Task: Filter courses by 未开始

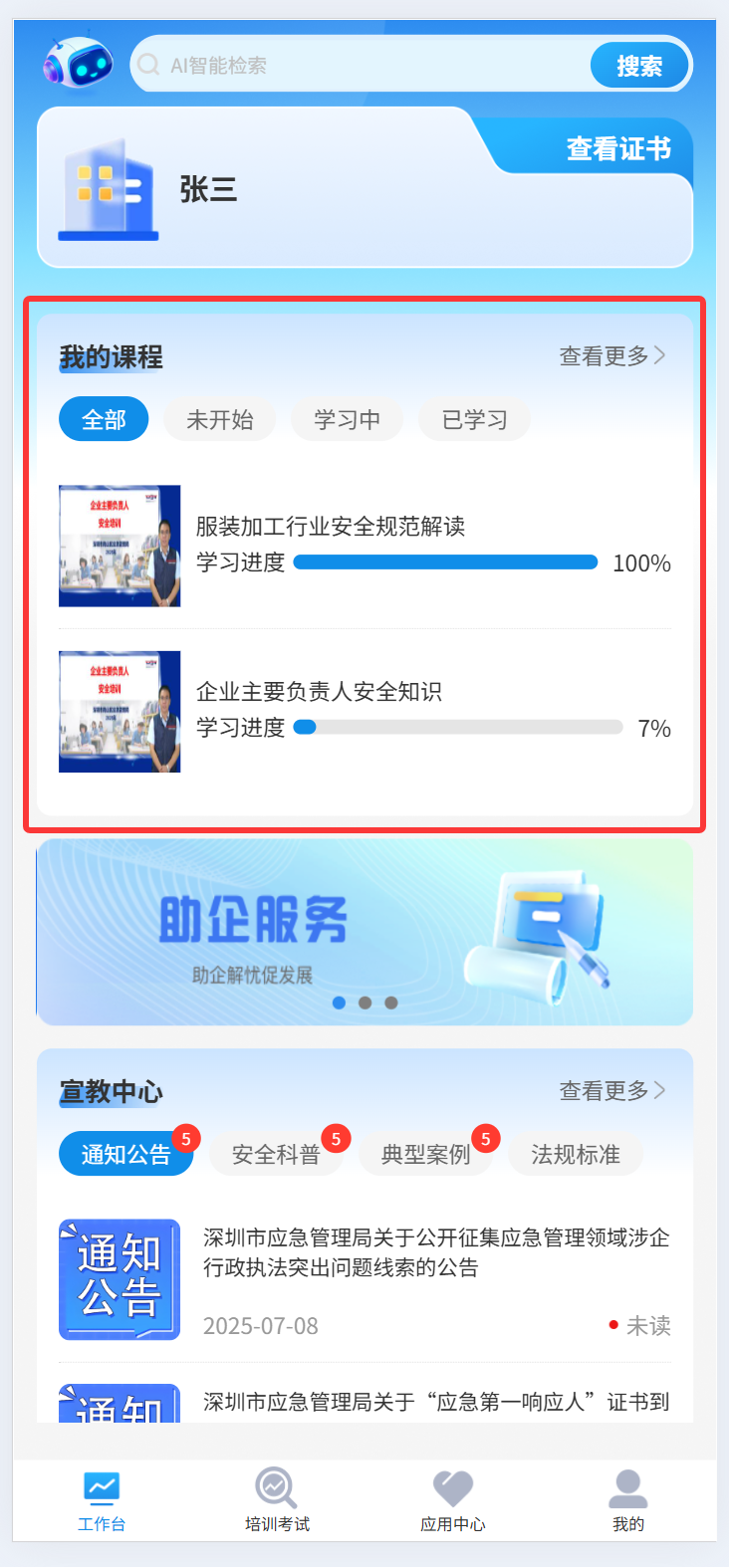Action: pyautogui.click(x=219, y=419)
